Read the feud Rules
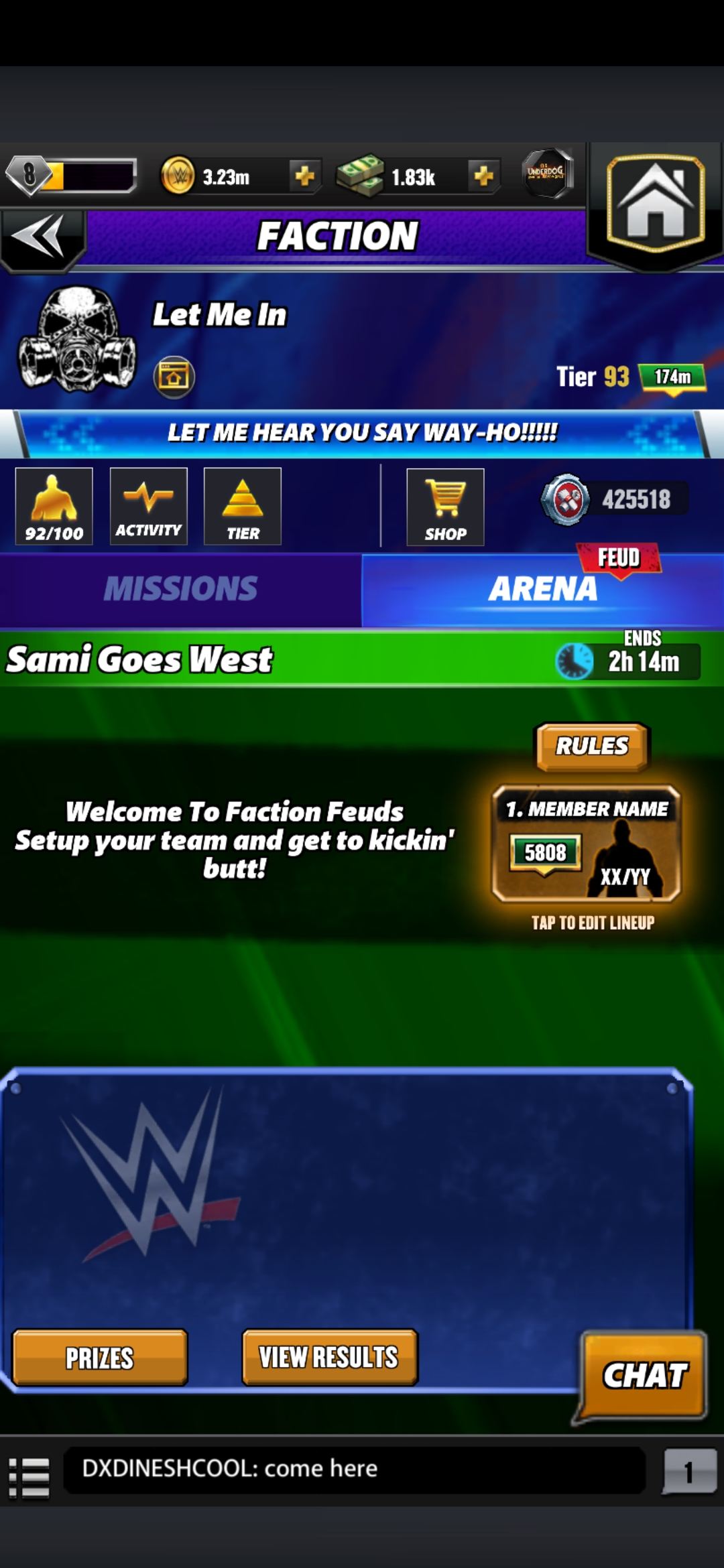 click(592, 746)
